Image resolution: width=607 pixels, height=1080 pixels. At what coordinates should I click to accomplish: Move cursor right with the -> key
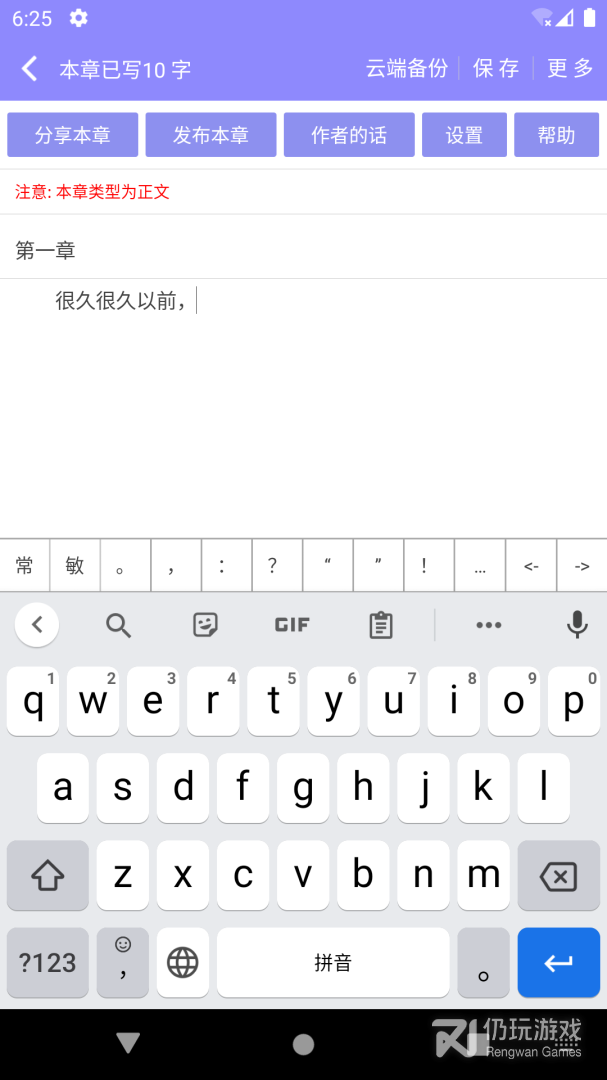[582, 566]
